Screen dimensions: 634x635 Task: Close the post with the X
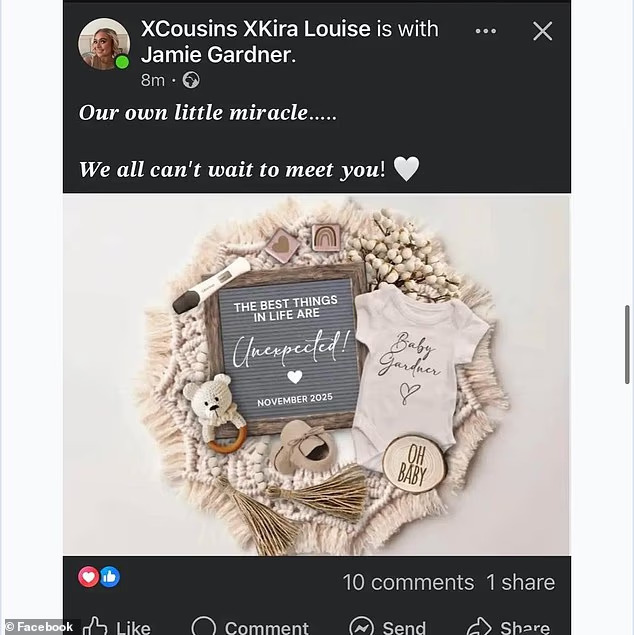(542, 31)
